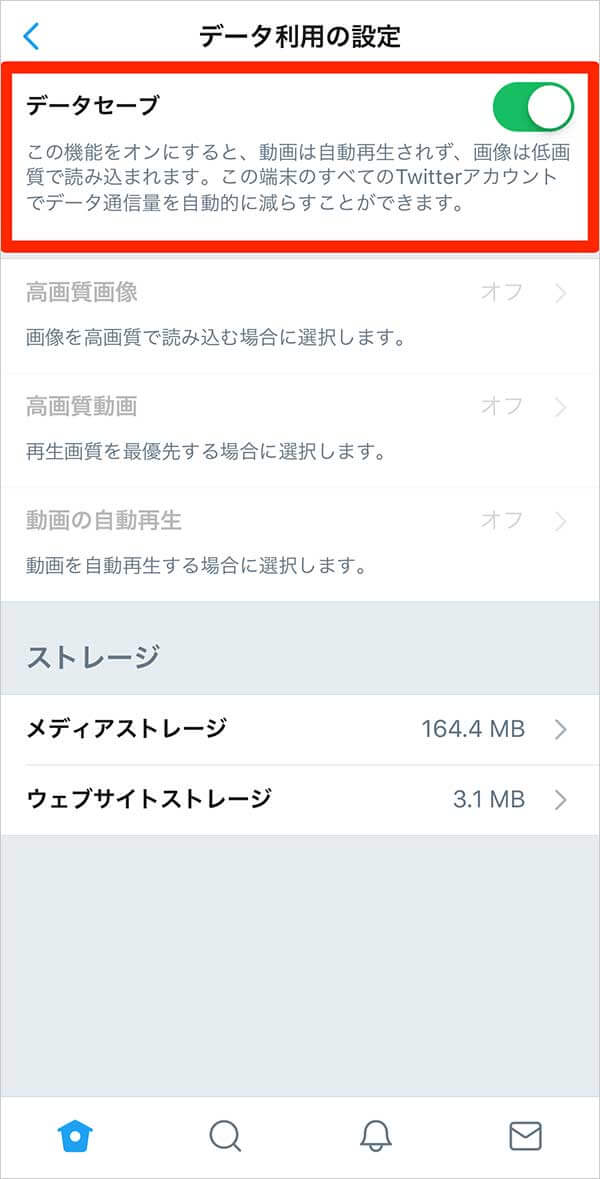This screenshot has width=600, height=1179.
Task: Open the messages envelope tab
Action: click(x=526, y=1136)
